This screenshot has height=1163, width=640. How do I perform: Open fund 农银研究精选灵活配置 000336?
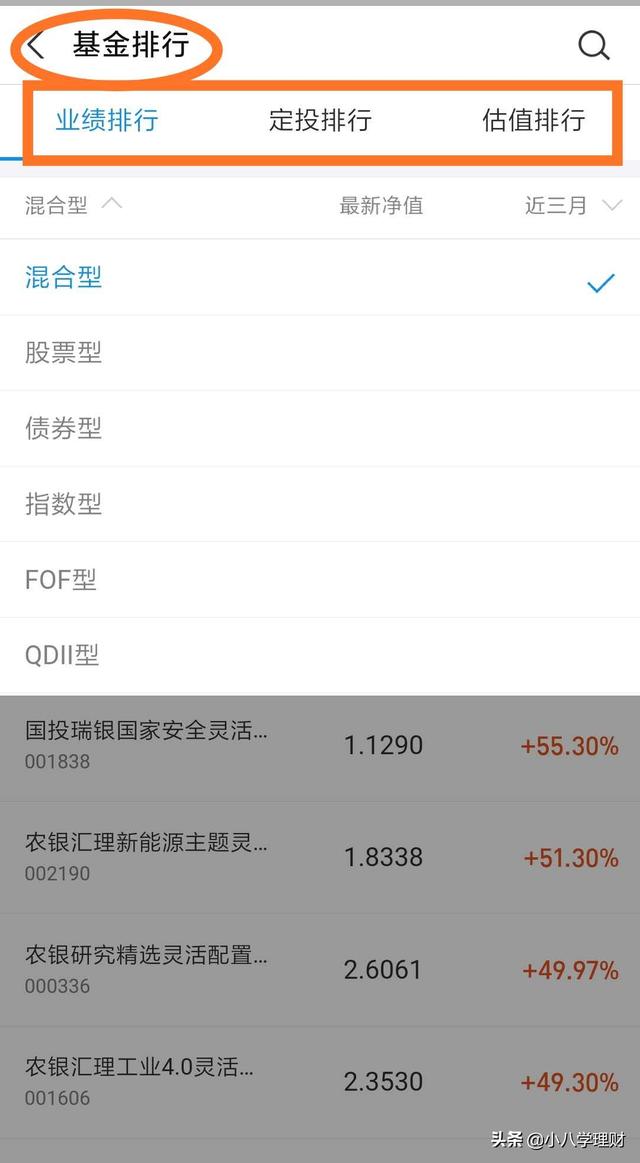[x=320, y=969]
